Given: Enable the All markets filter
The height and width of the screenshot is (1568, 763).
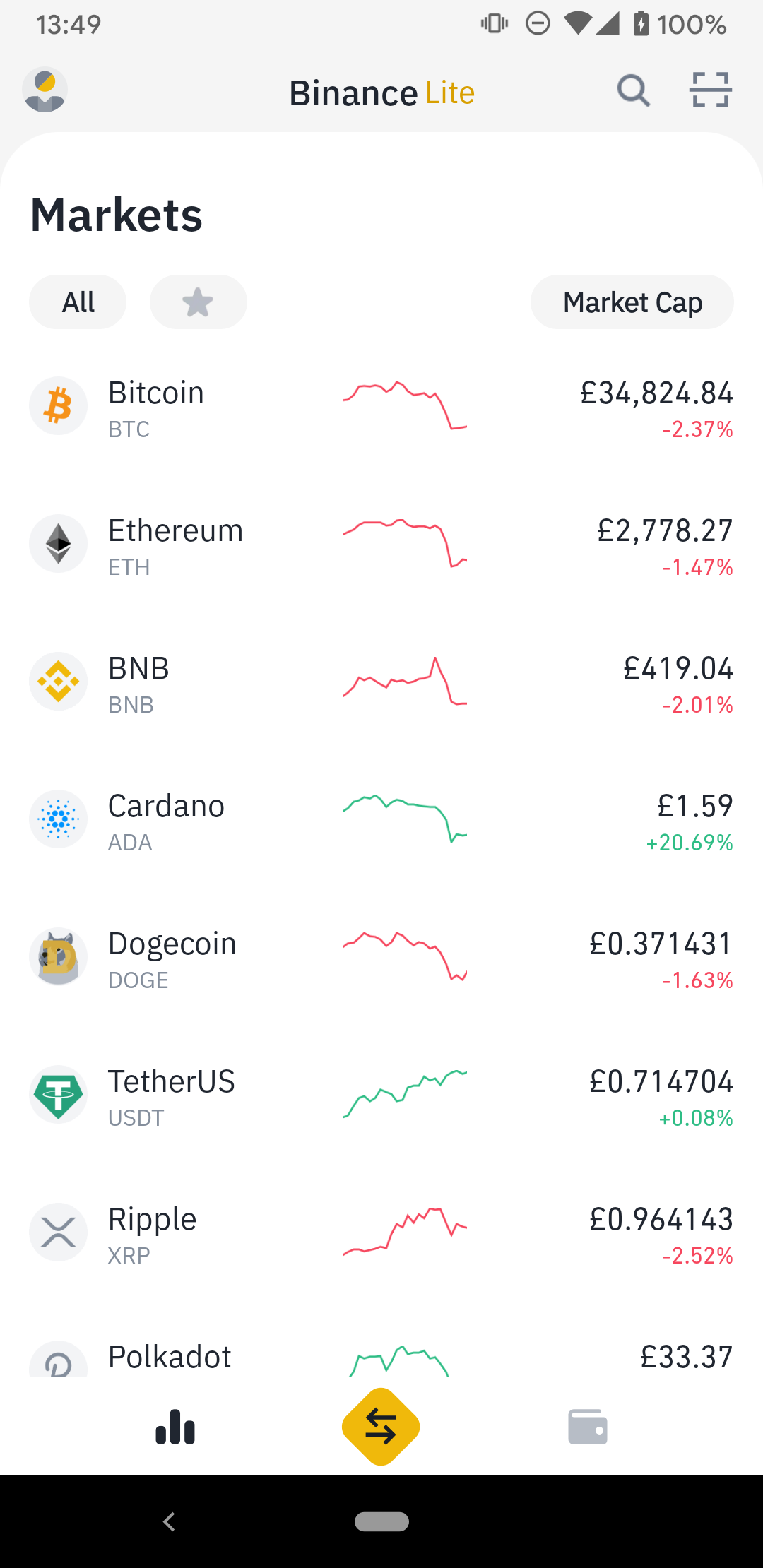Looking at the screenshot, I should tap(78, 302).
